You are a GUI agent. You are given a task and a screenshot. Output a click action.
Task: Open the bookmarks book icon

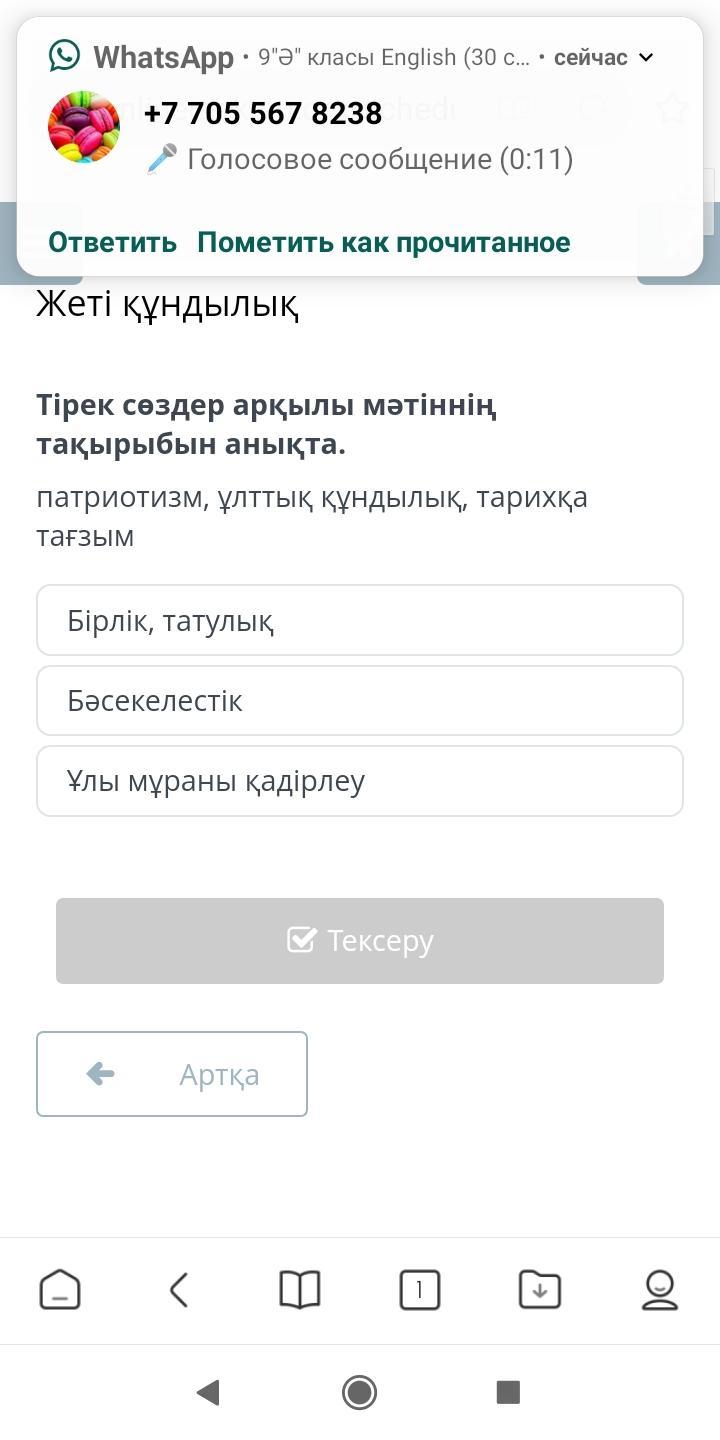tap(300, 1290)
